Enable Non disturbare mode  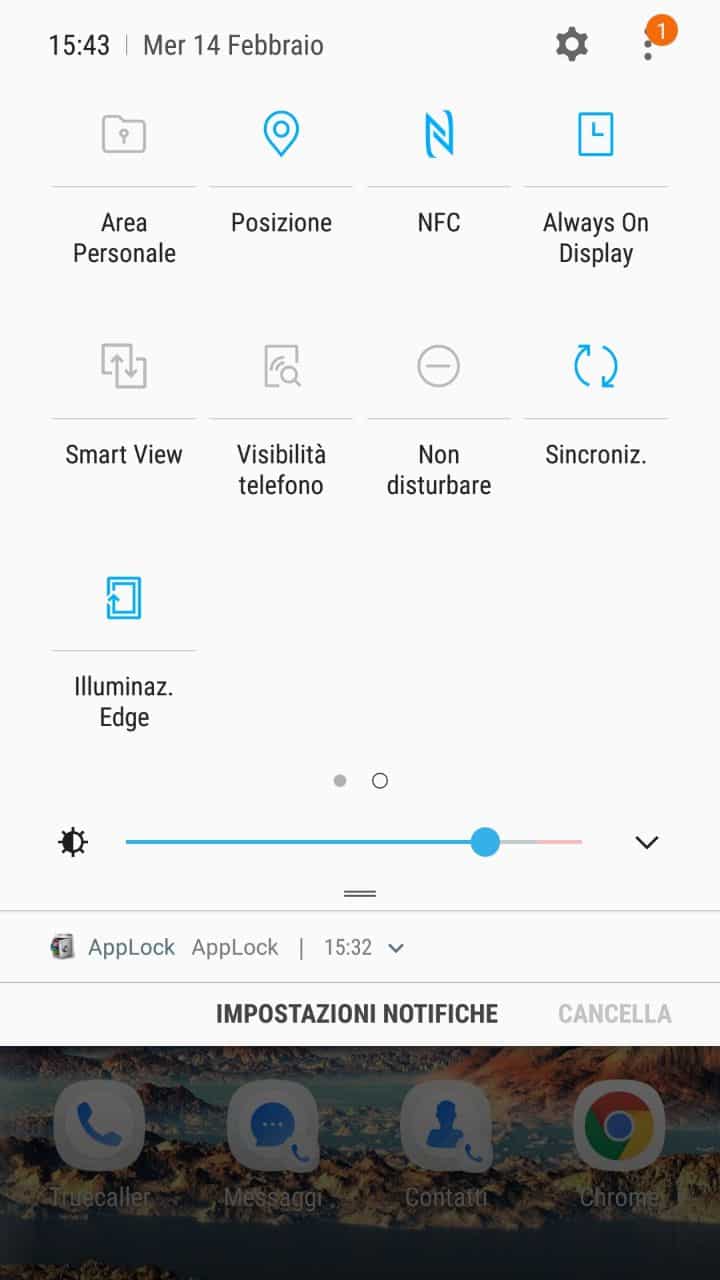coord(439,366)
